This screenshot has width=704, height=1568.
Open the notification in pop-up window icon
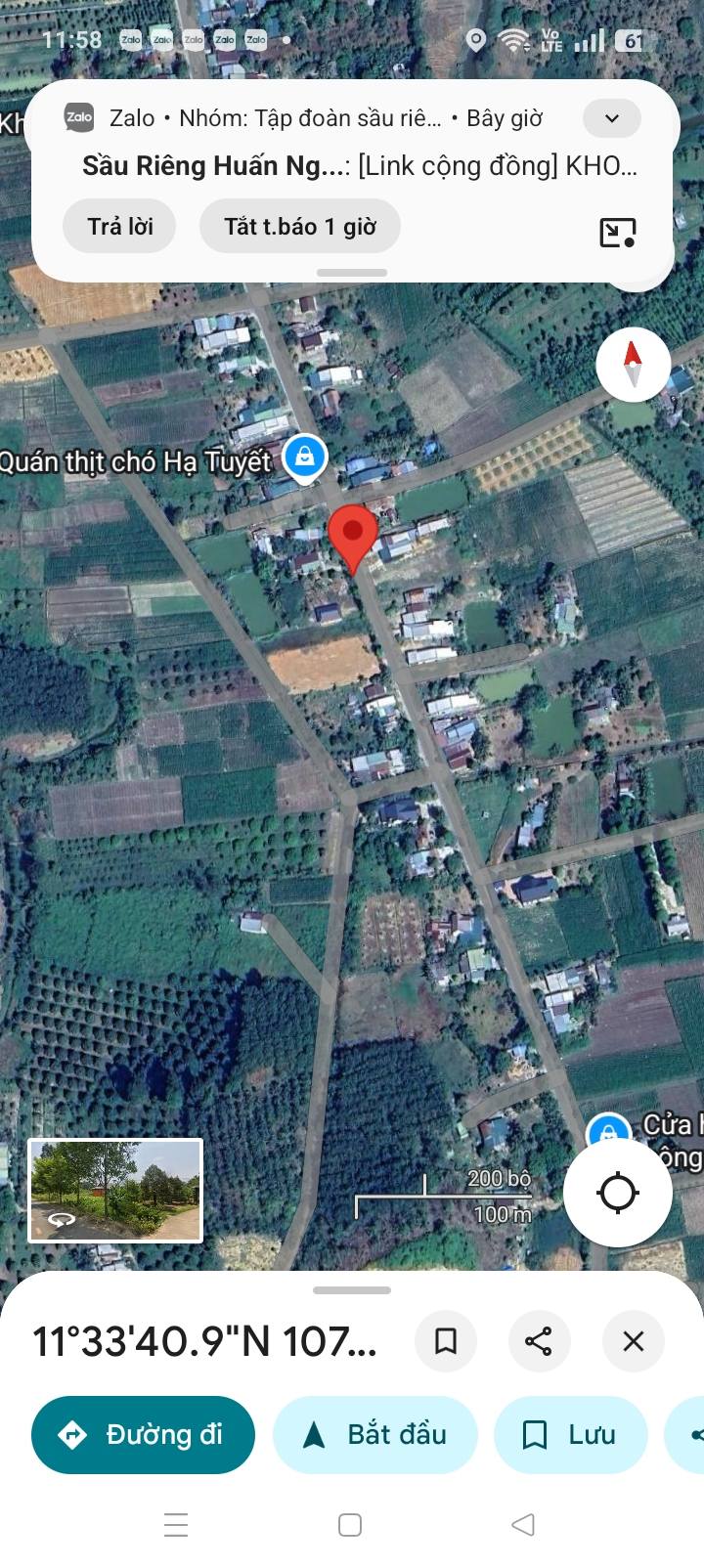click(x=617, y=233)
